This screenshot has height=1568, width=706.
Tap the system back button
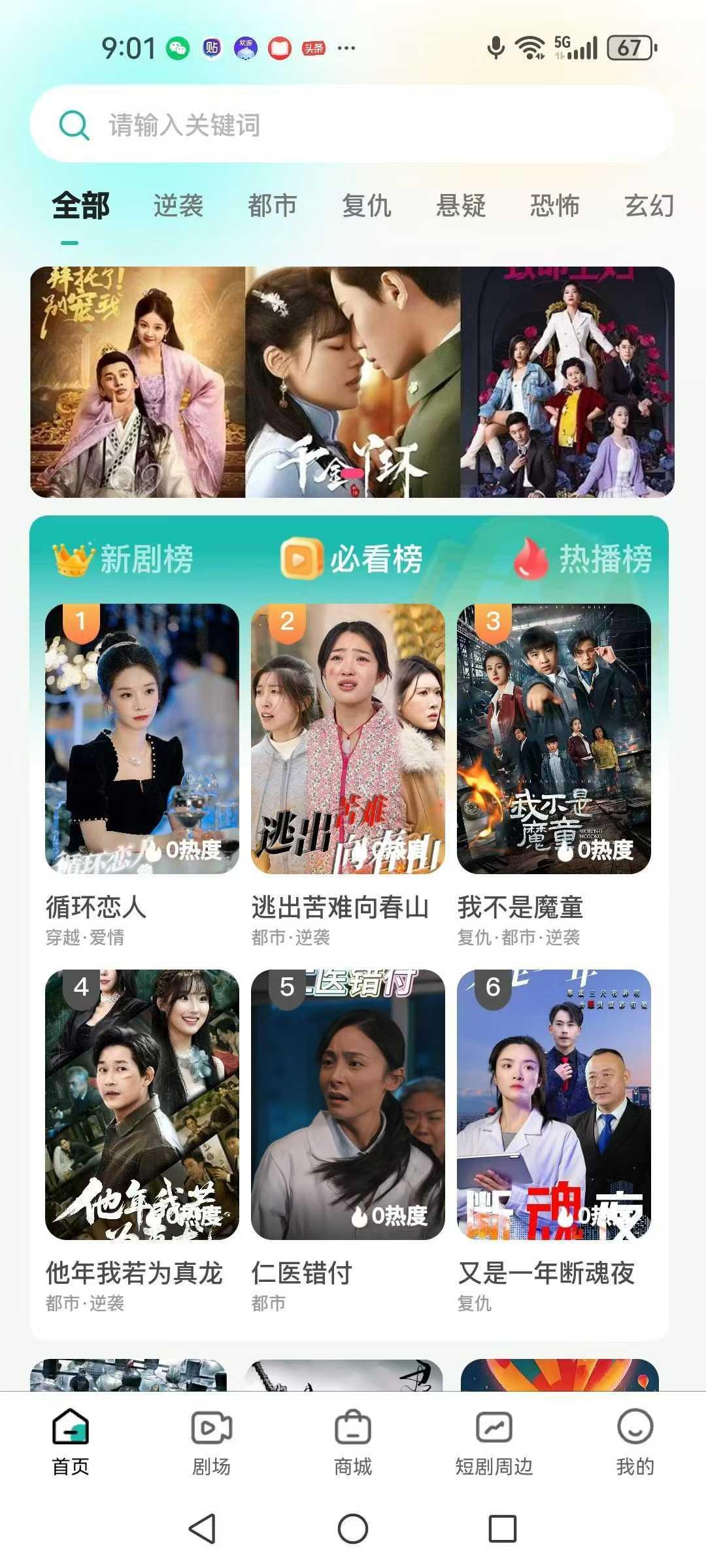point(202,1529)
